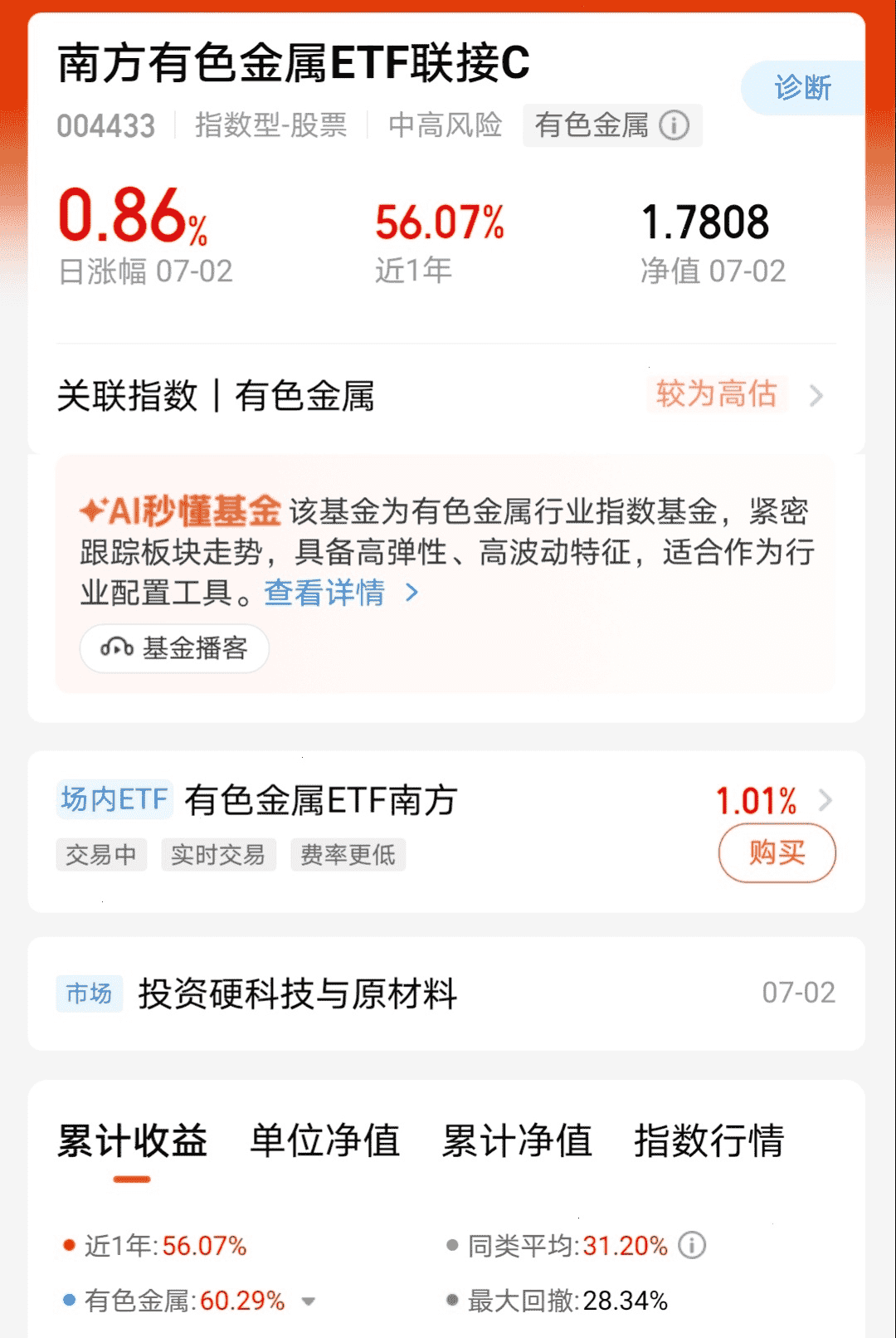This screenshot has height=1338, width=896.
Task: Open the 诊断 diagnosis button
Action: coord(802,88)
